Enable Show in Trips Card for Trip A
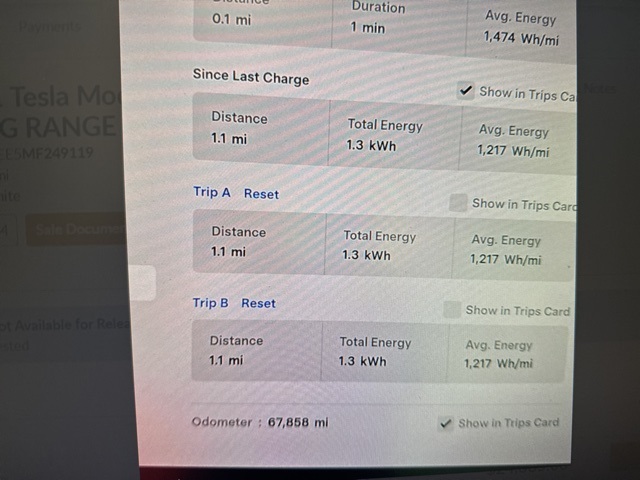640x480 pixels. tap(458, 204)
